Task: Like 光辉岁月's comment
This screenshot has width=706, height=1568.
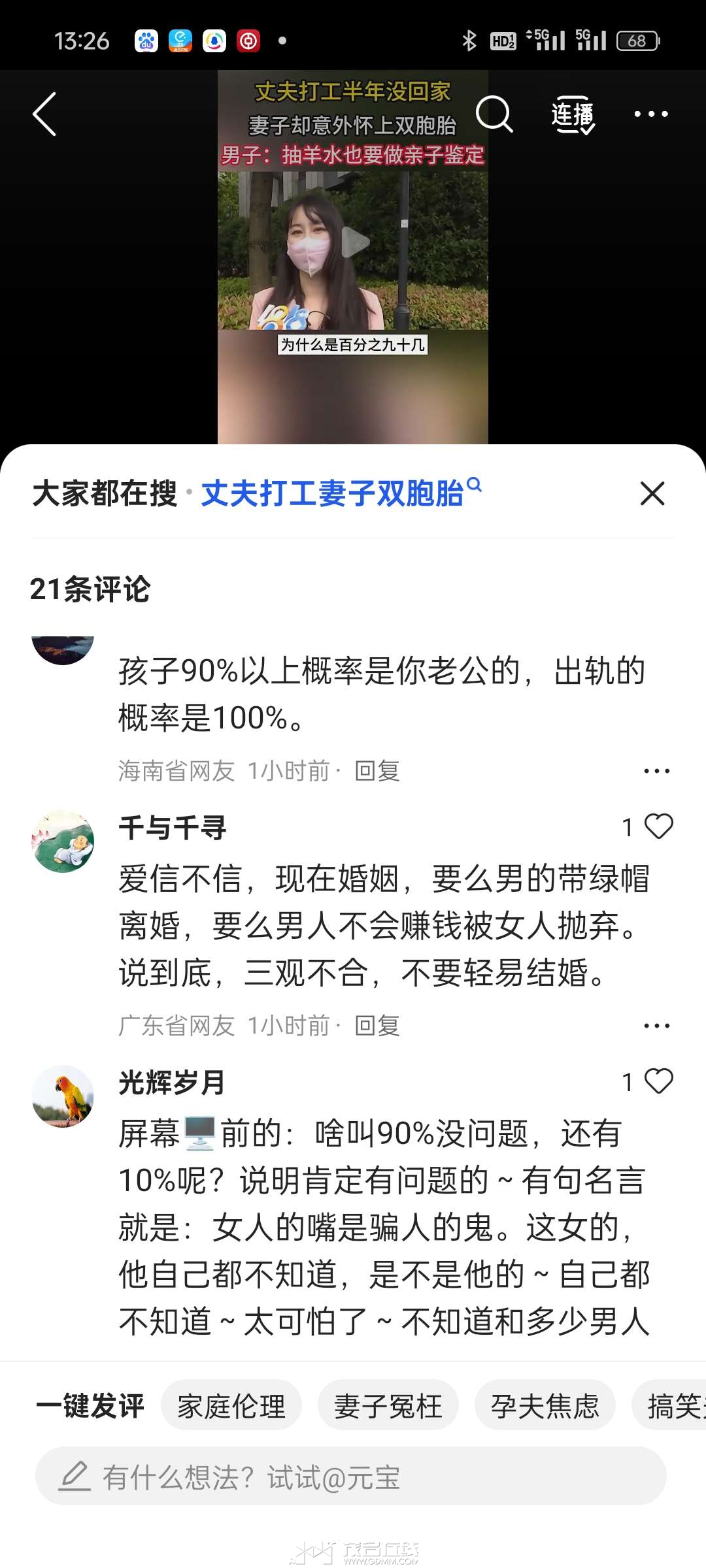Action: [x=658, y=1081]
